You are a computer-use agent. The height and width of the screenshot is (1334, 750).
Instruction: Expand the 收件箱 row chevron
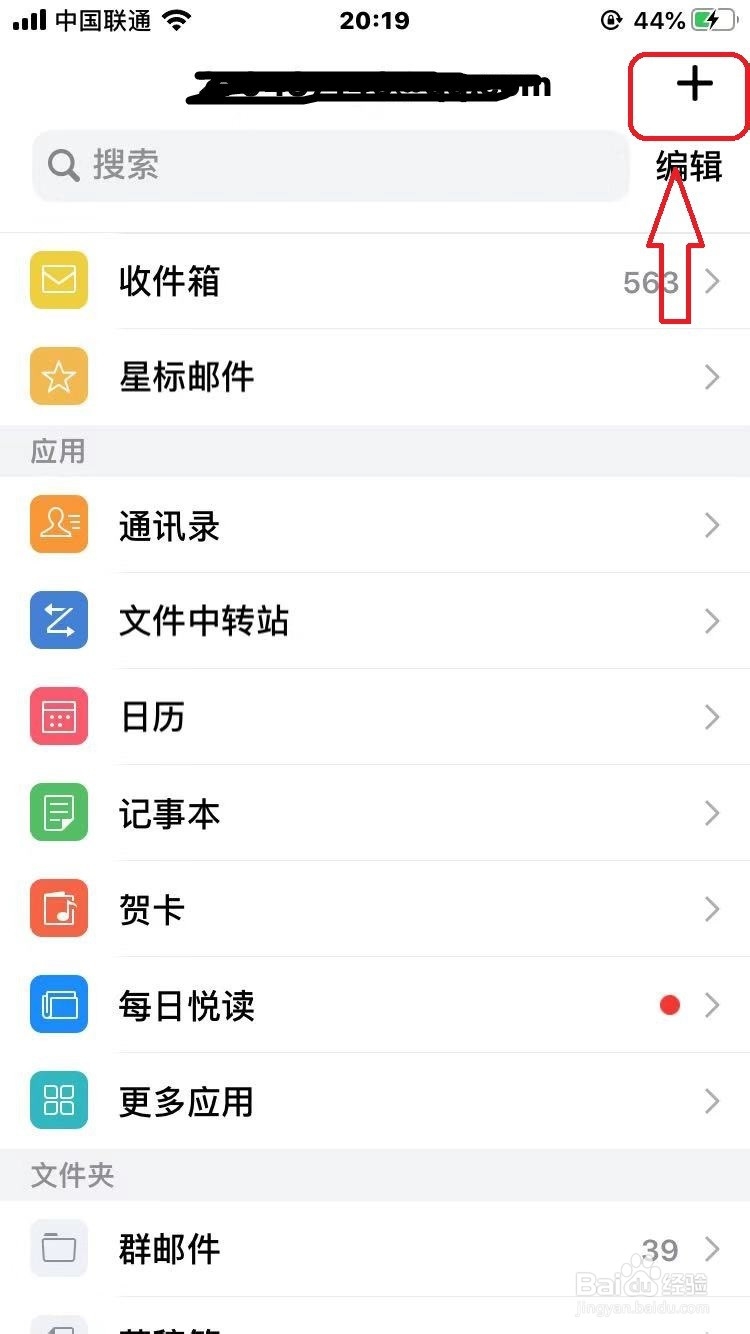tap(712, 281)
